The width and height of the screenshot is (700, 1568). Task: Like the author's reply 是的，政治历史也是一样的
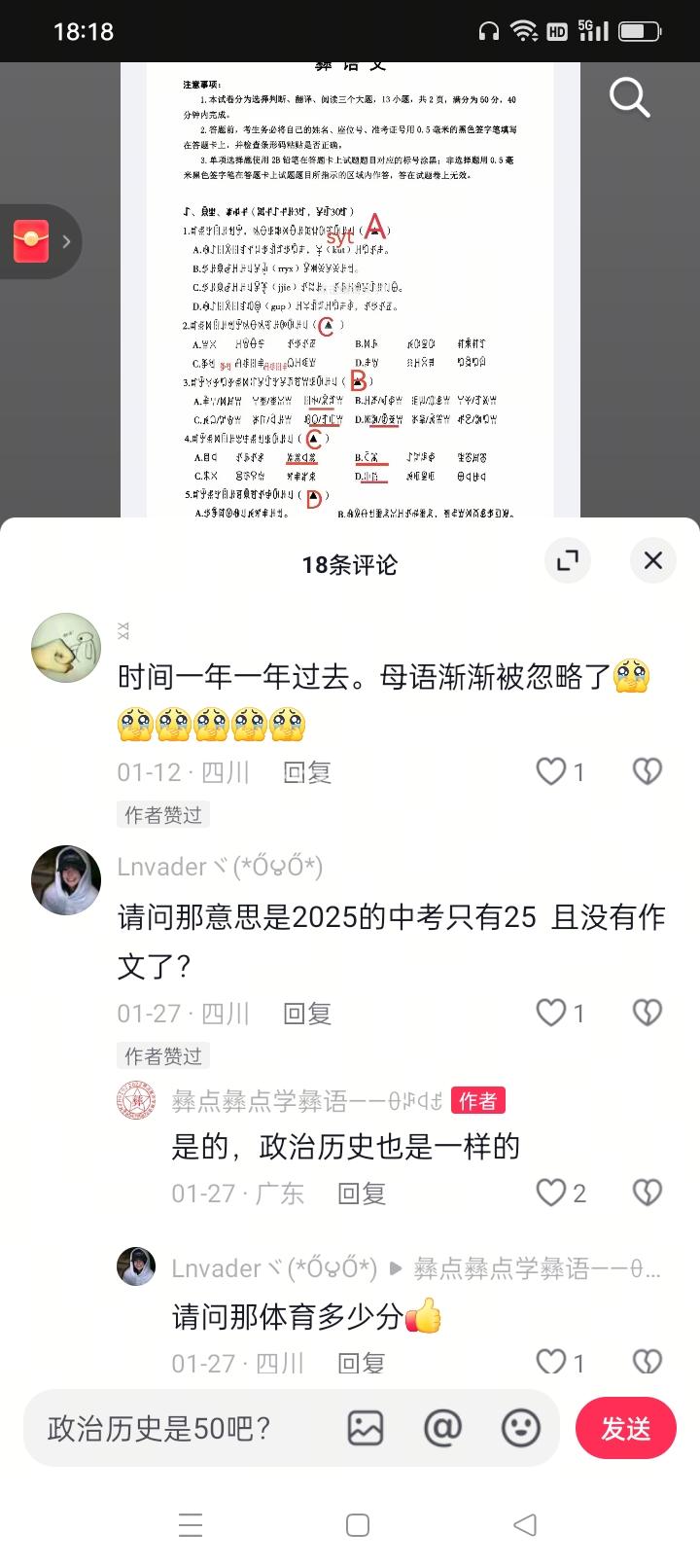coord(551,1193)
